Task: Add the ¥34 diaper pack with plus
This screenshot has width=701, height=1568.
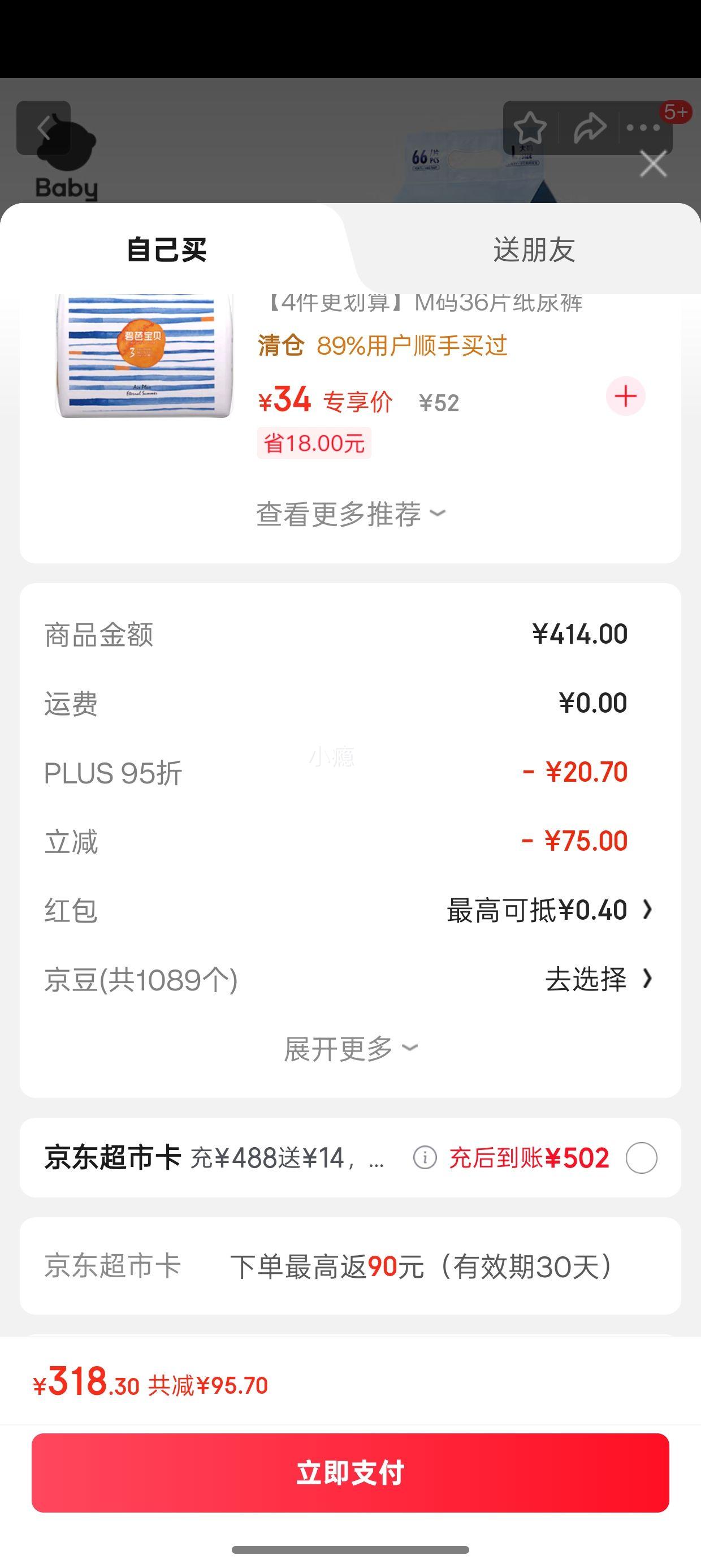Action: point(625,397)
